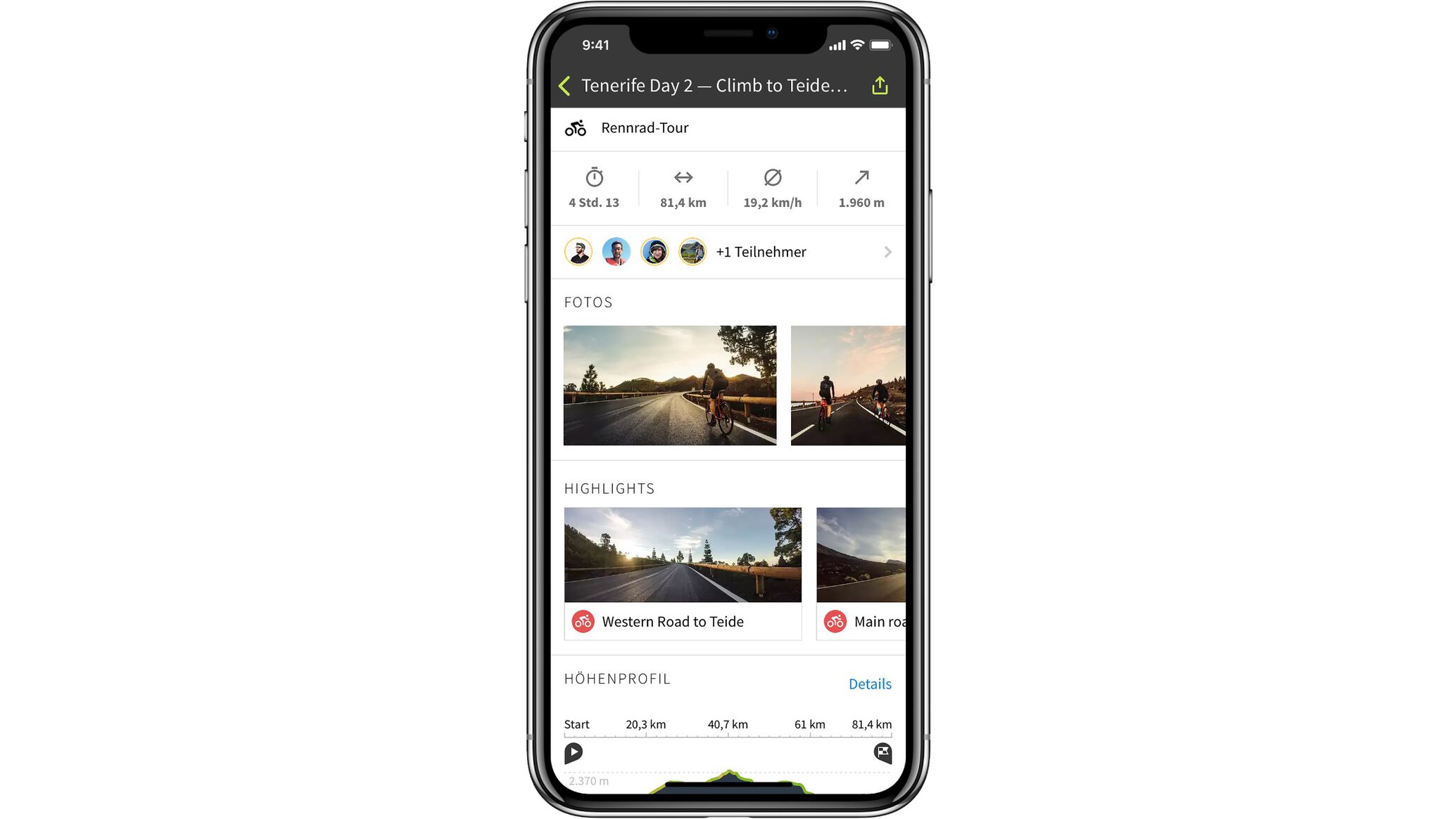Open the Main road highlight card

[x=861, y=573]
